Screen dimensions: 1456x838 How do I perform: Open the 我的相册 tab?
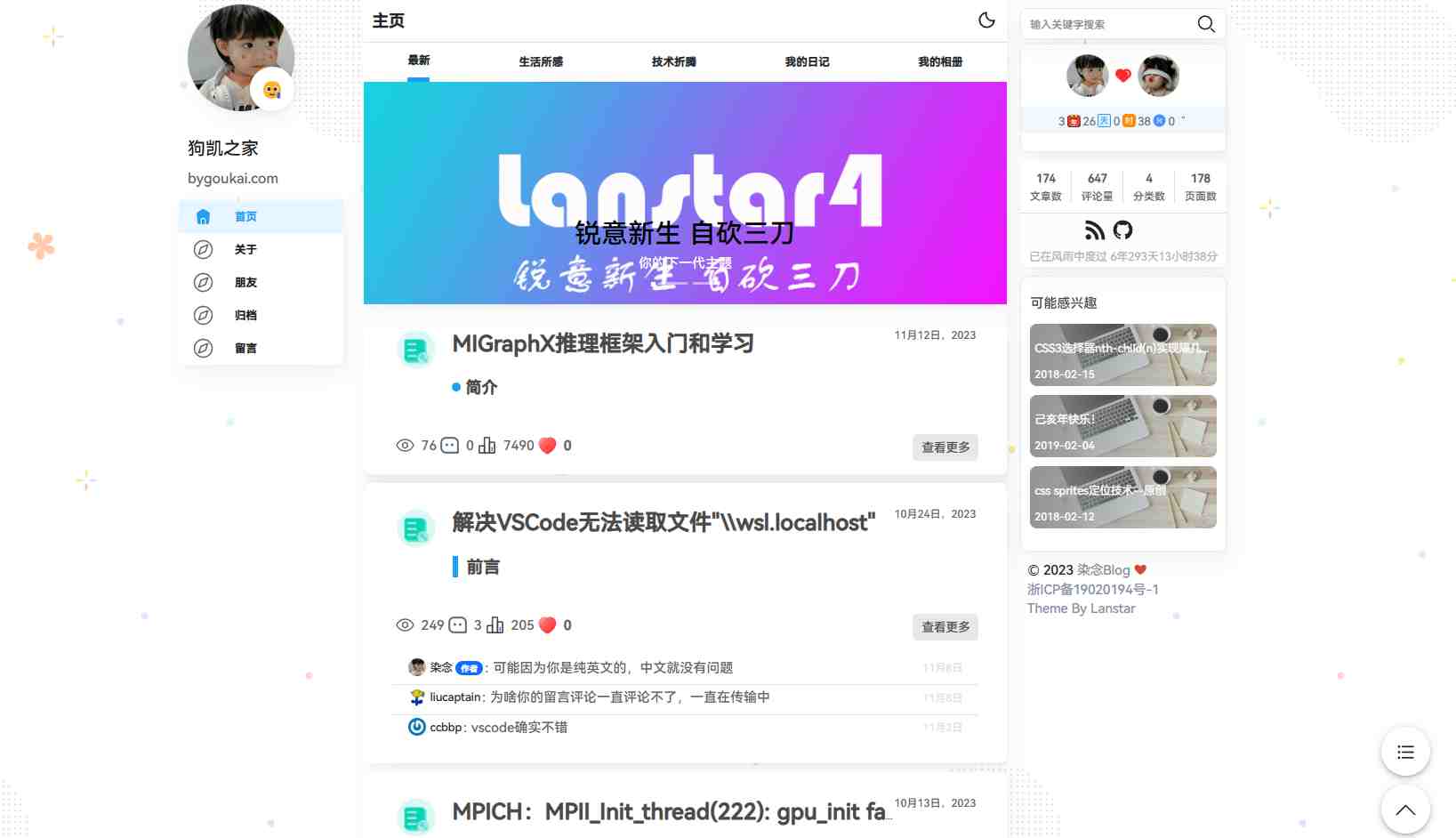(940, 62)
